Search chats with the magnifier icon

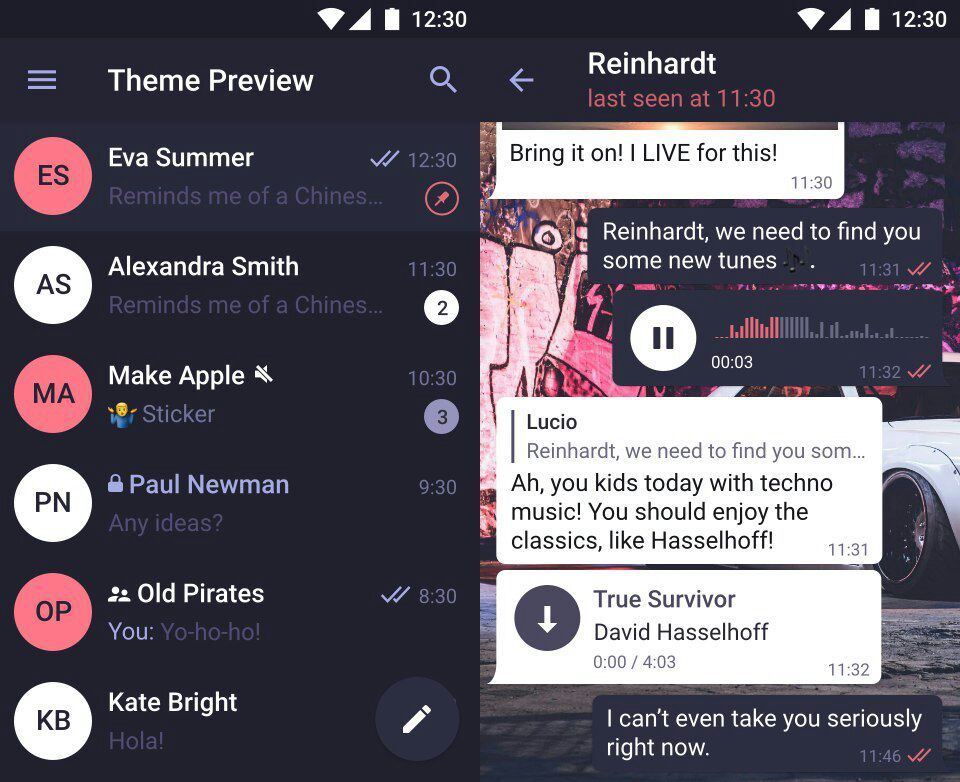click(x=443, y=80)
